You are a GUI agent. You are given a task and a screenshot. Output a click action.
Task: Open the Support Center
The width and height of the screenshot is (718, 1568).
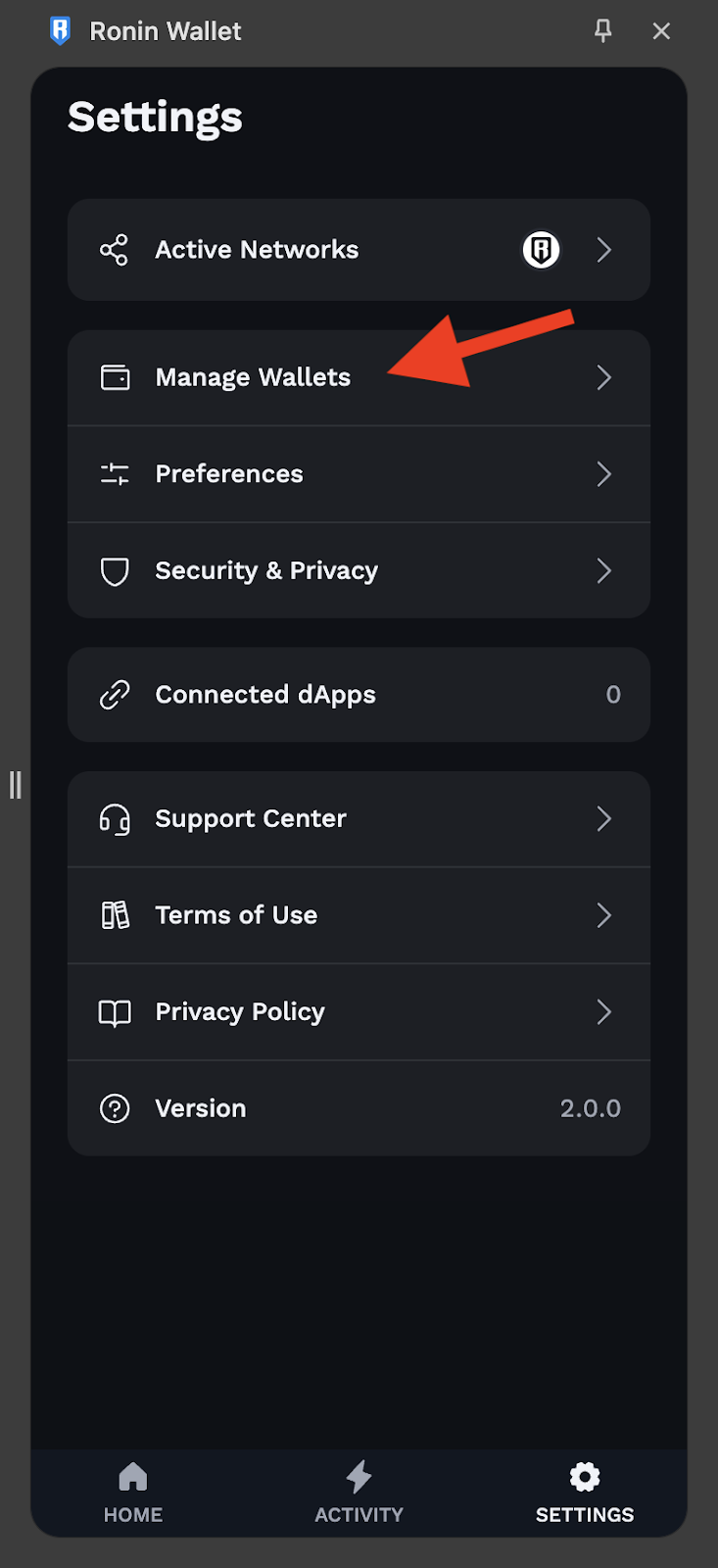point(359,819)
